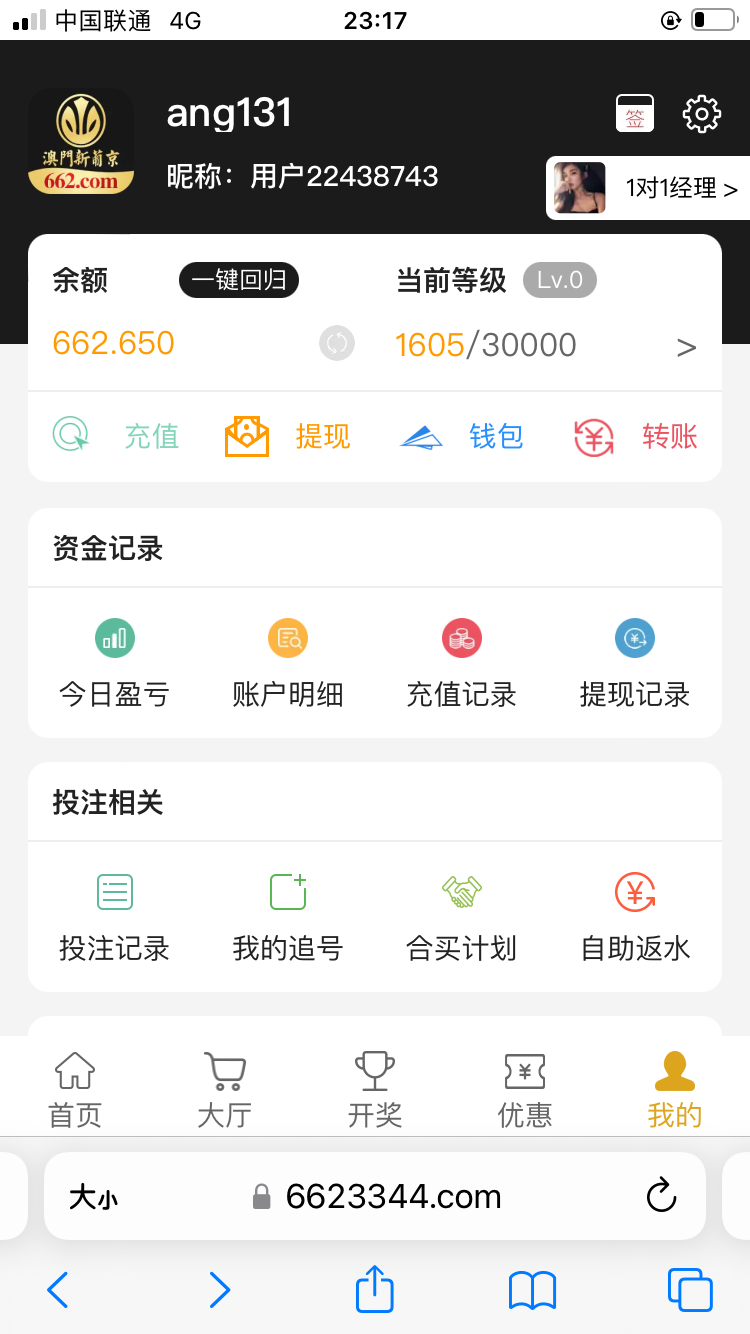Go to 转账 transfer
This screenshot has width=750, height=1334.
tap(636, 437)
